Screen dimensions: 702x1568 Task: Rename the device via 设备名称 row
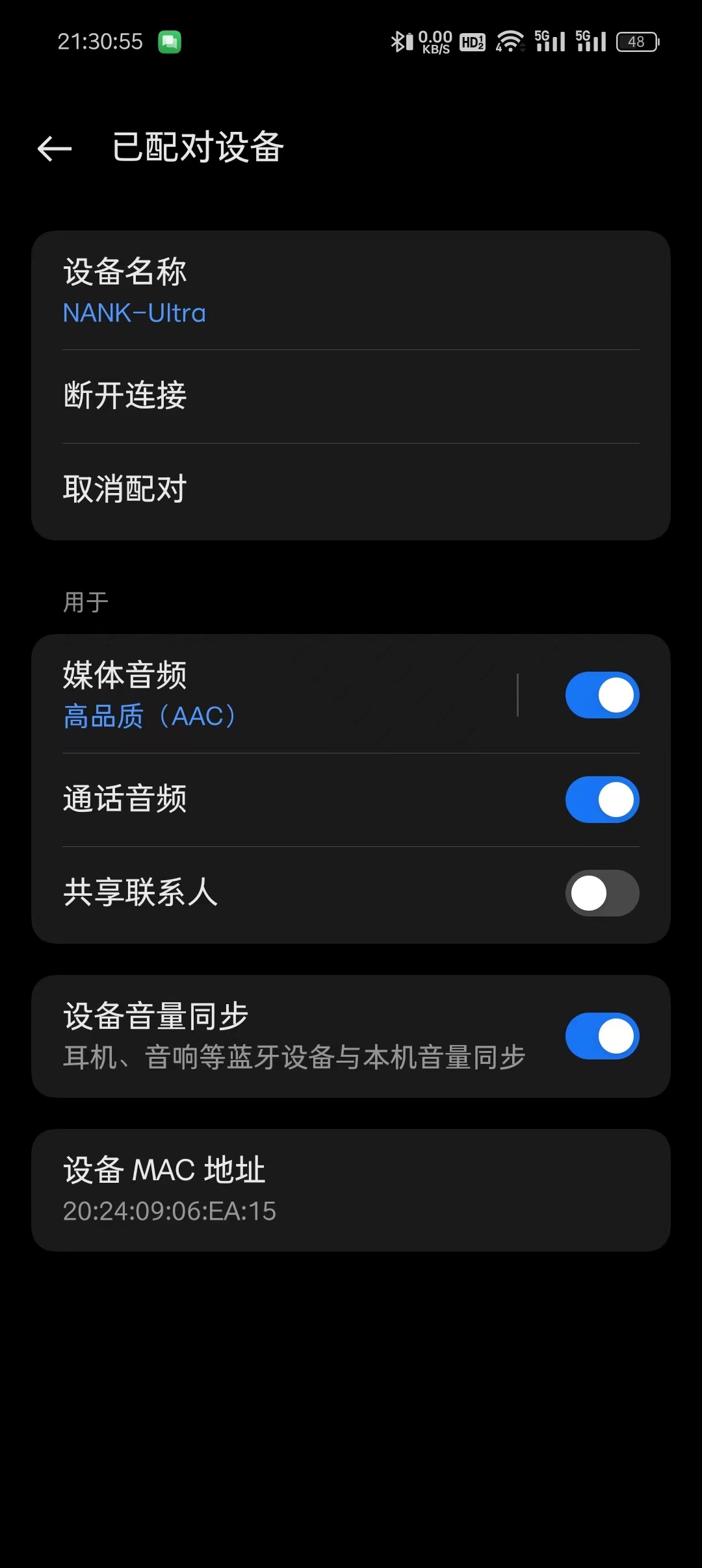(351, 292)
